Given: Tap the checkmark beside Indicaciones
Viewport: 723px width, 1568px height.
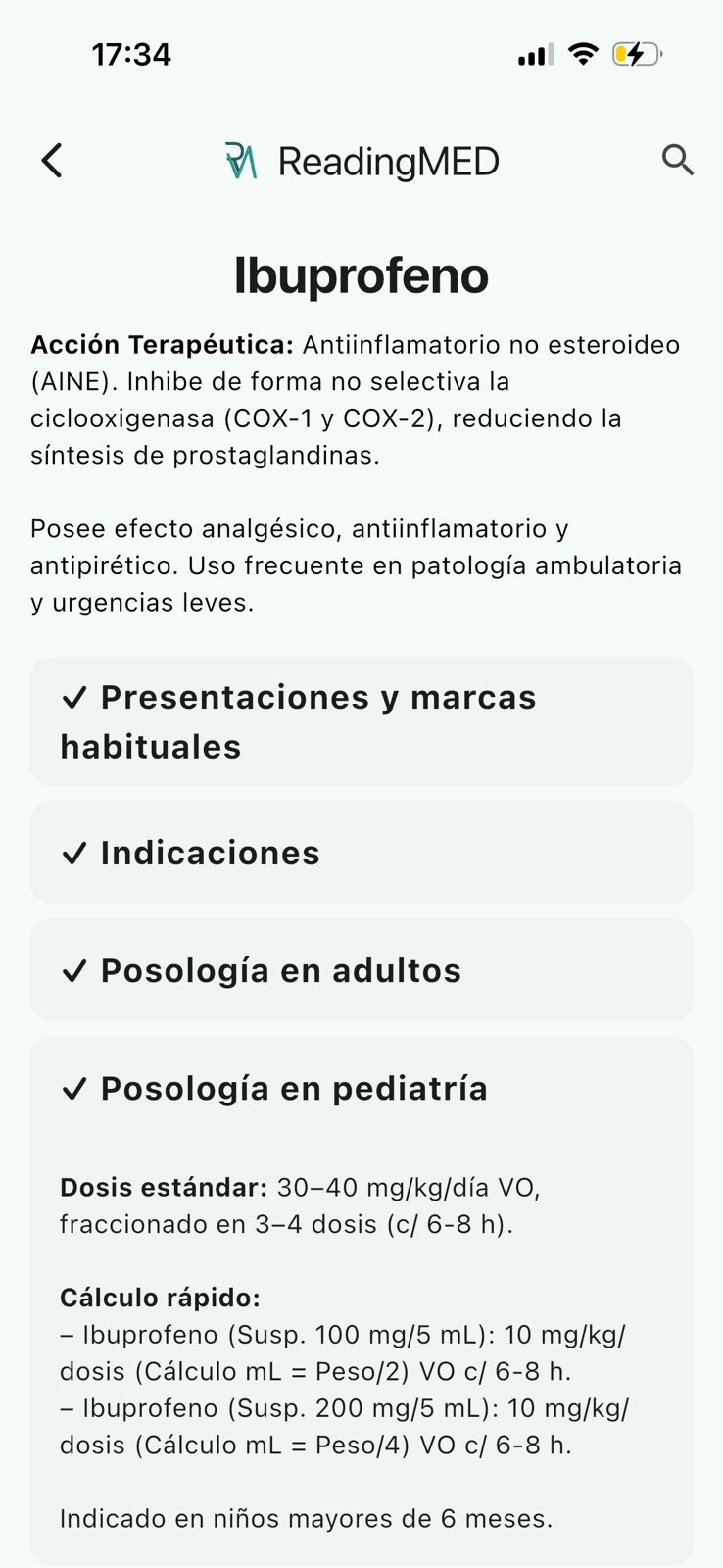Looking at the screenshot, I should (75, 853).
